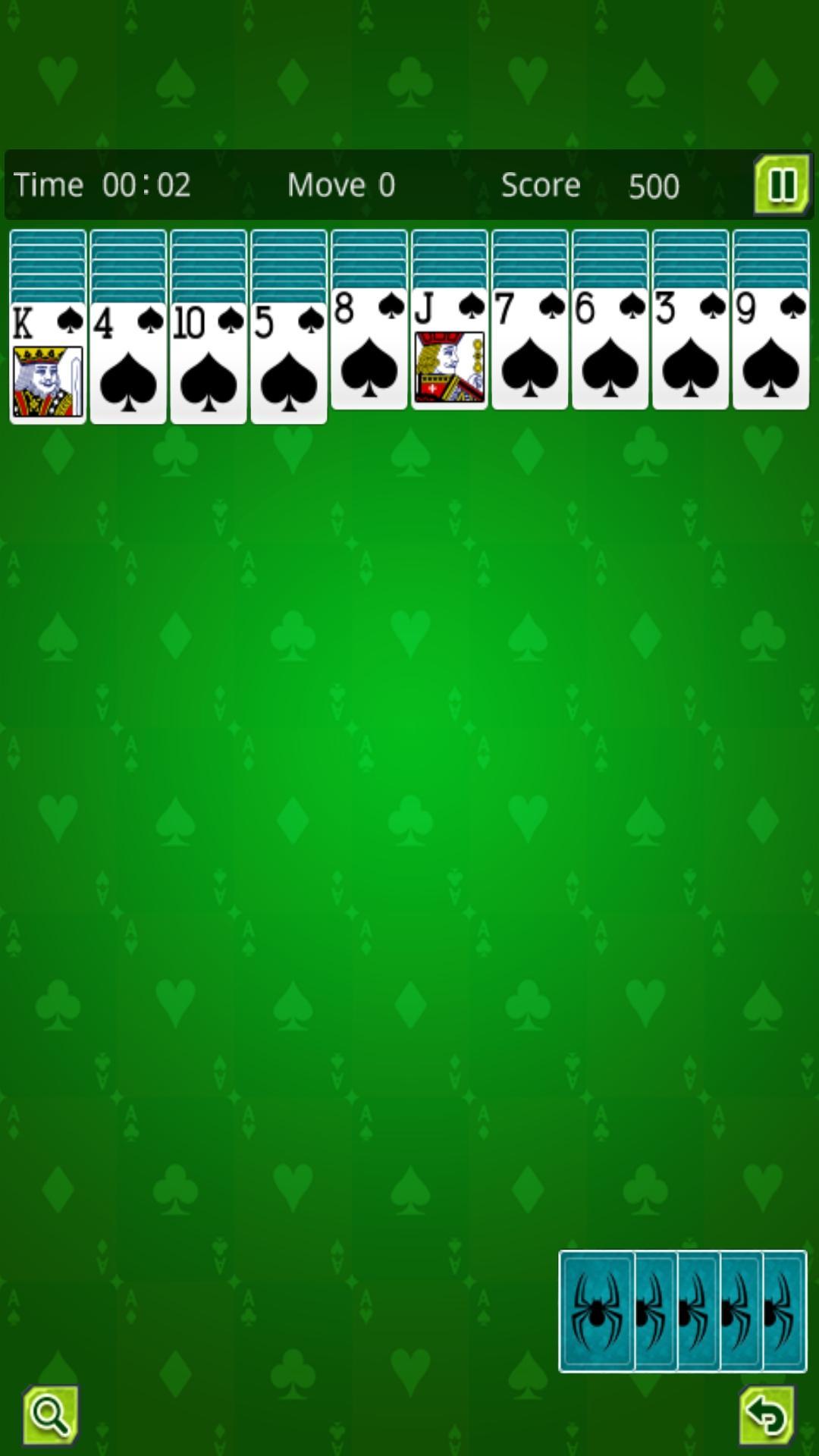Image resolution: width=819 pixels, height=1456 pixels.
Task: Tap a face-down card in the first column
Action: [x=47, y=258]
